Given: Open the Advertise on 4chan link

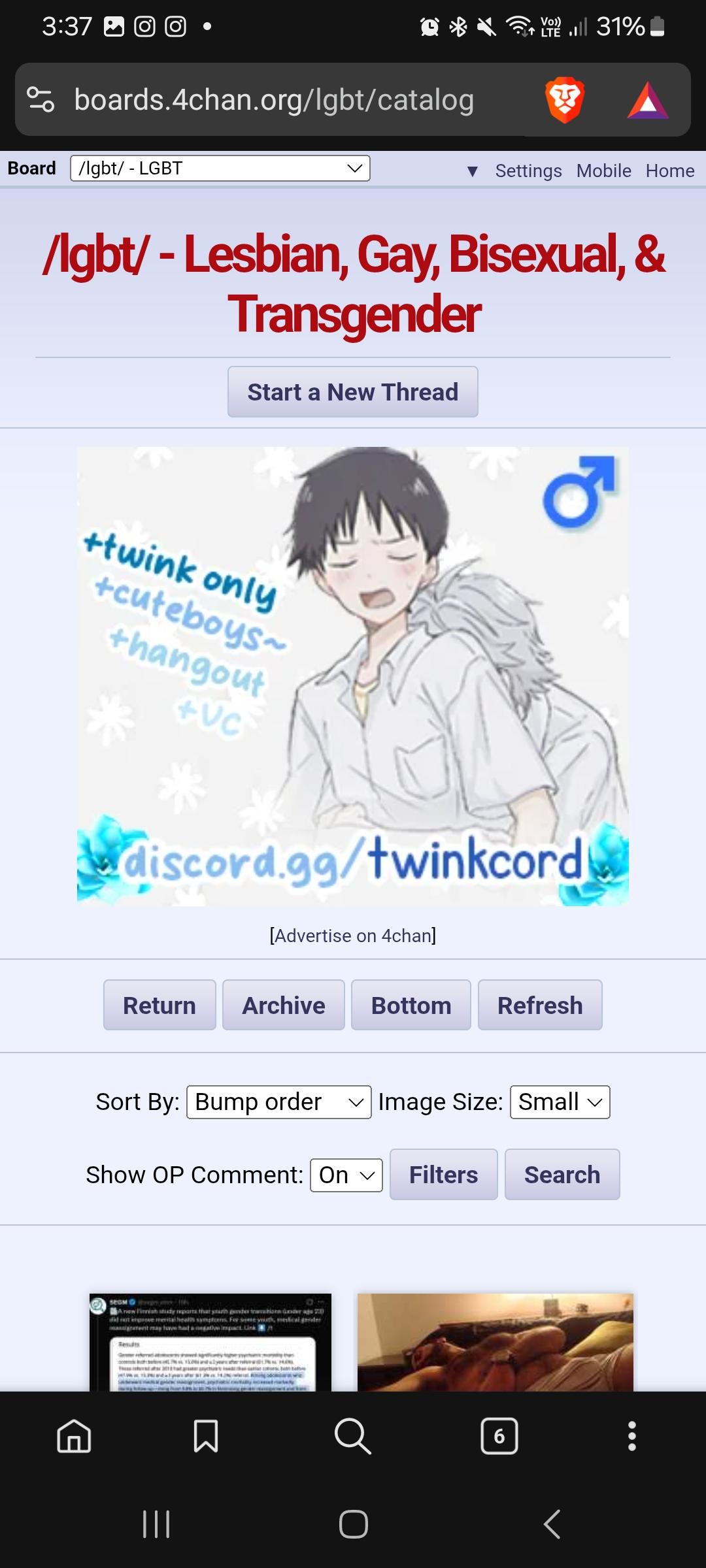Looking at the screenshot, I should 353,936.
